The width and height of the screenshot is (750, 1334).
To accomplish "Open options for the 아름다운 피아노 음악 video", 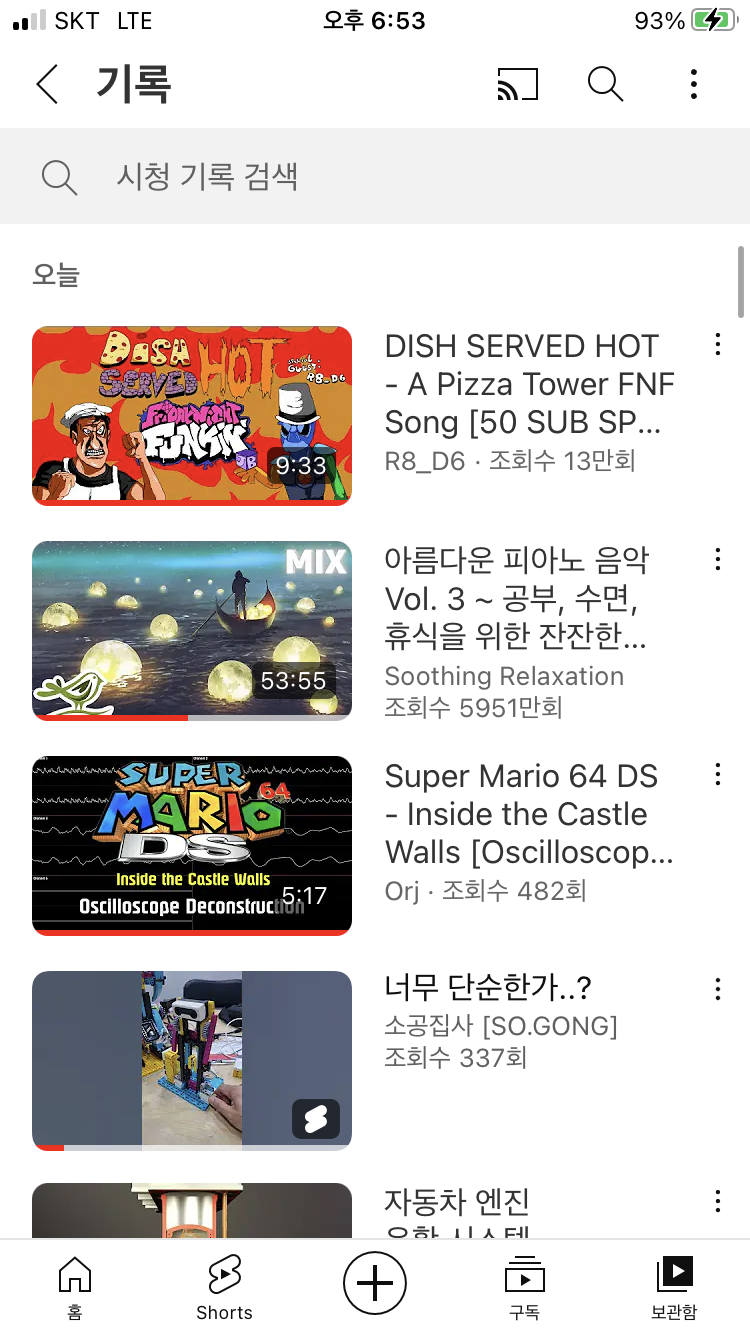I will click(717, 559).
